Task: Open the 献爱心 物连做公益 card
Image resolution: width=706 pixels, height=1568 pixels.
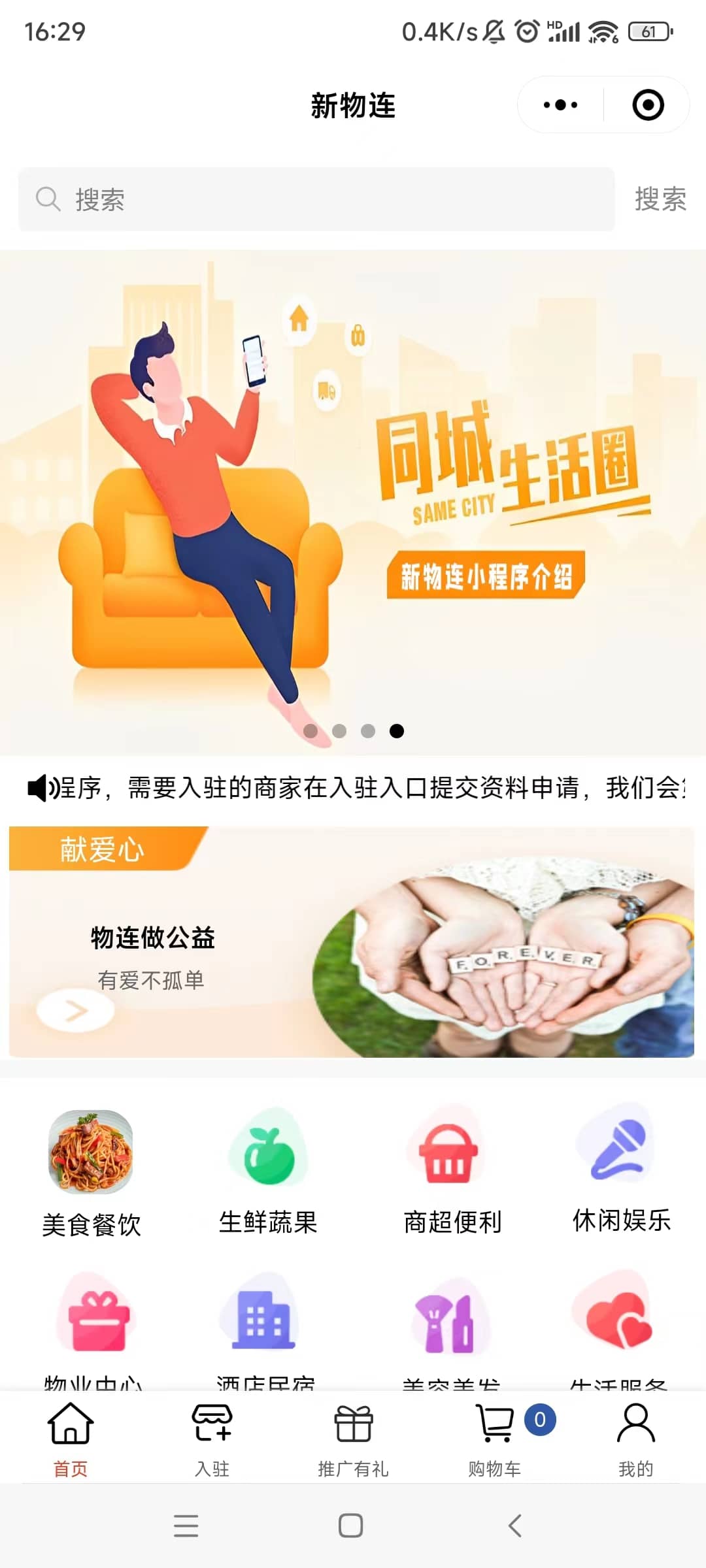Action: tap(352, 941)
